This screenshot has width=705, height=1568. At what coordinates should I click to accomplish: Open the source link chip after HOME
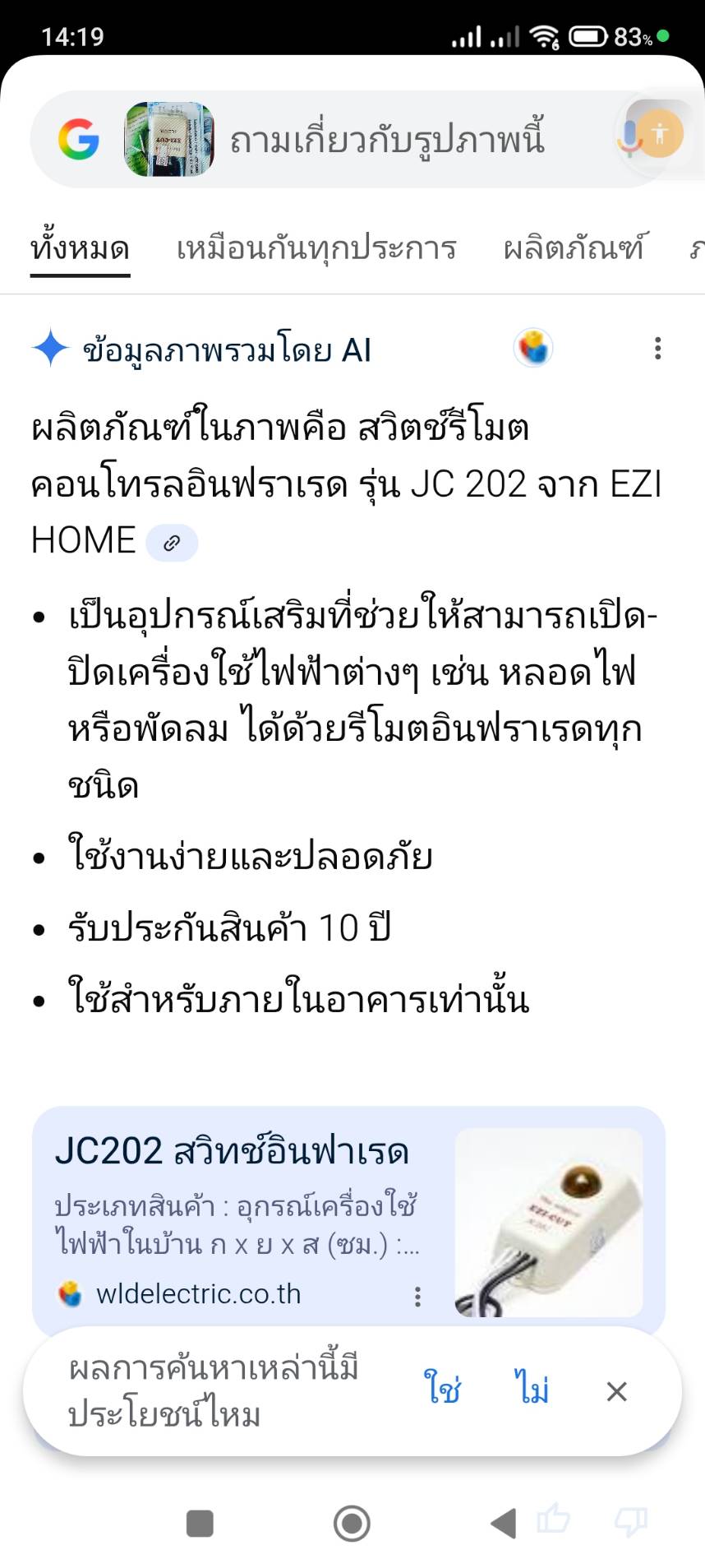(x=172, y=543)
